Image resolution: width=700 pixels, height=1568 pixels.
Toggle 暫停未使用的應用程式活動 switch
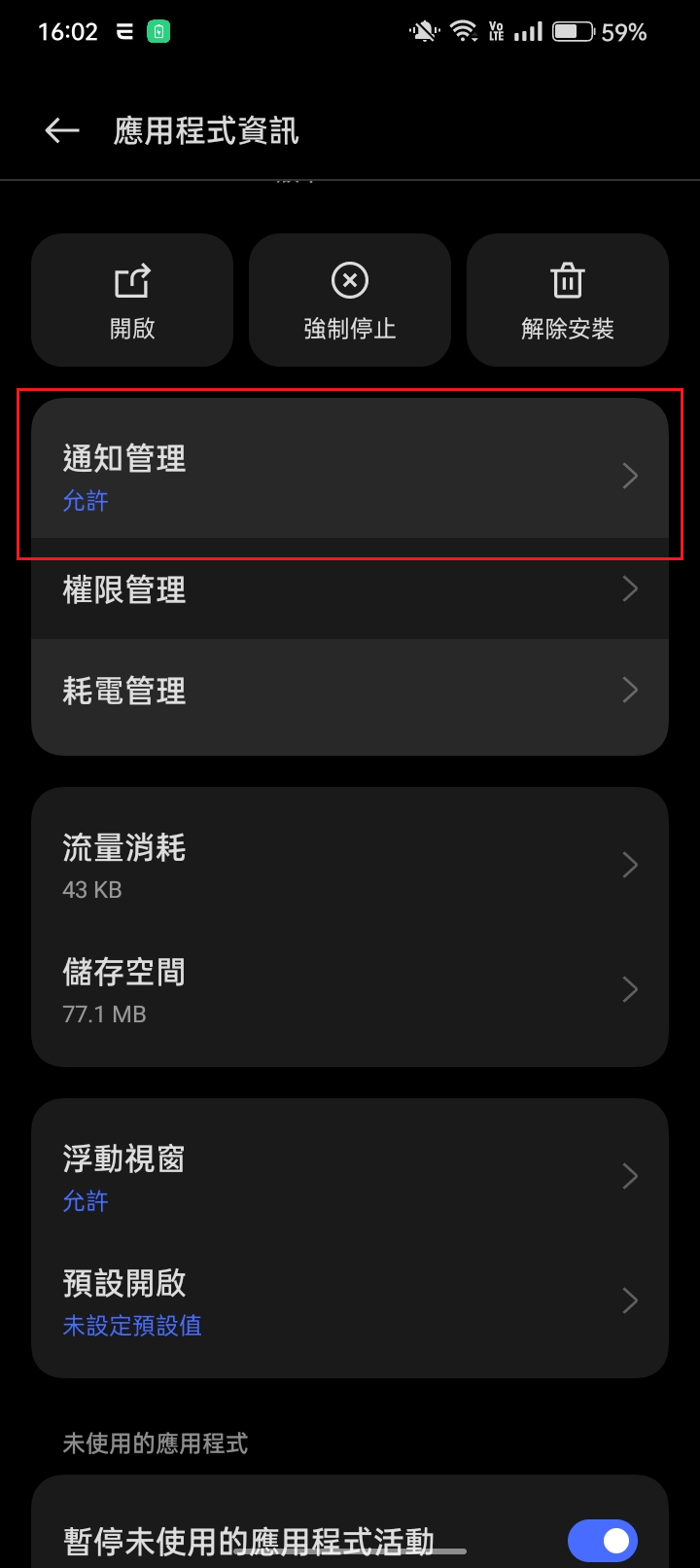point(602,1541)
